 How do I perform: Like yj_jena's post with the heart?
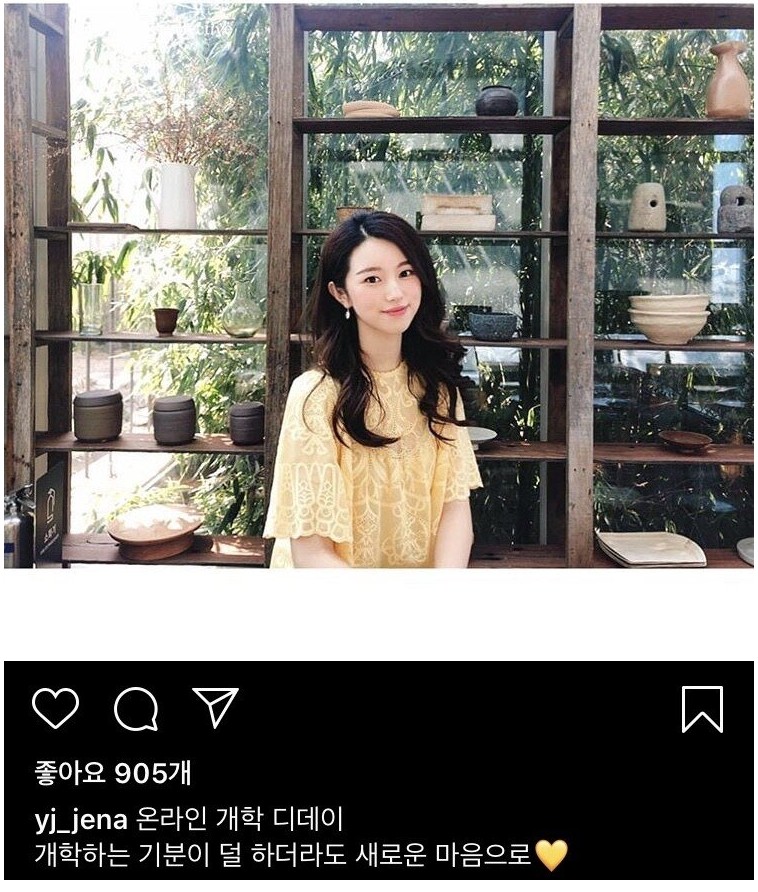coord(55,708)
